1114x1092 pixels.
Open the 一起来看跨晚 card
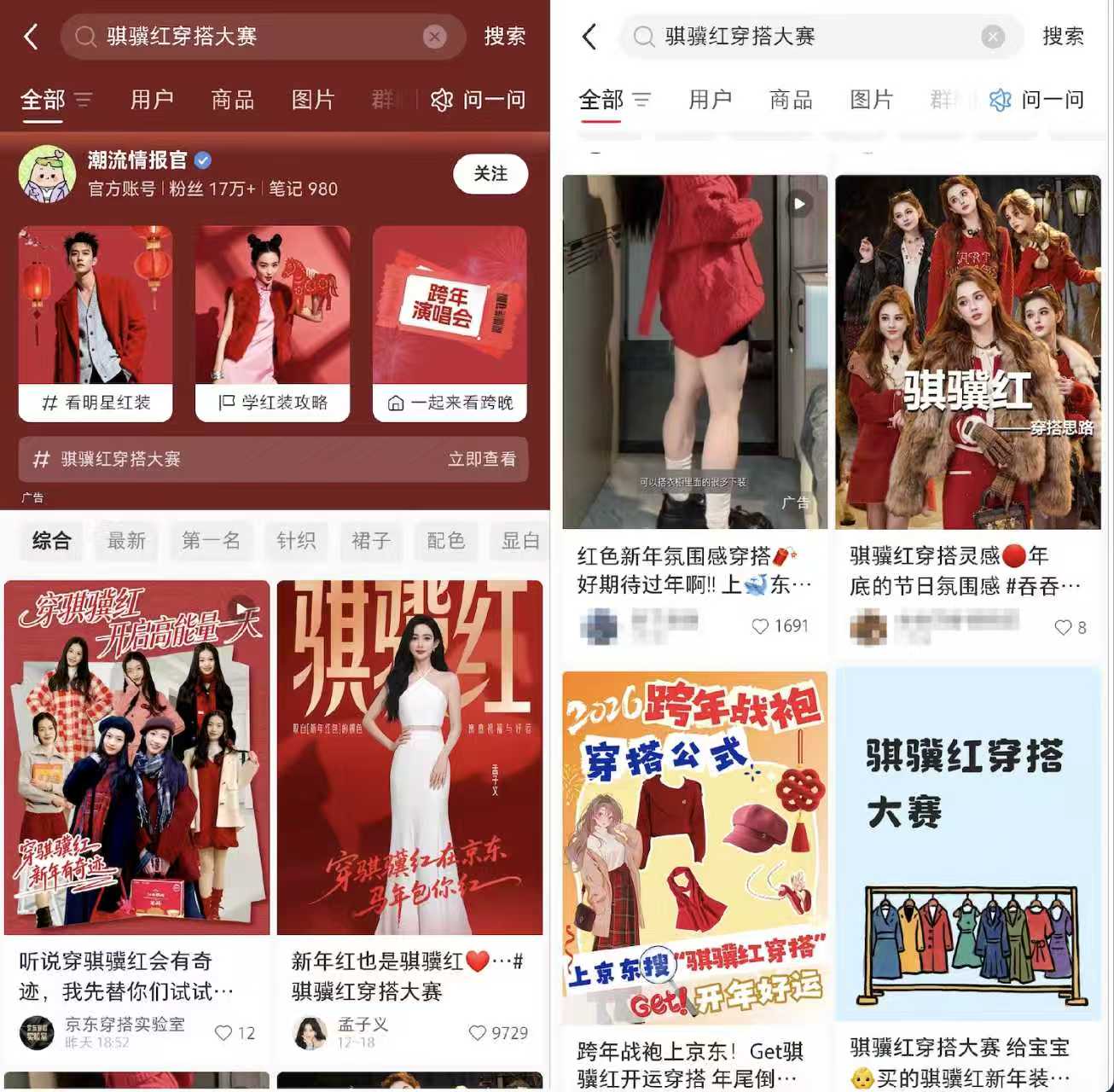[450, 323]
